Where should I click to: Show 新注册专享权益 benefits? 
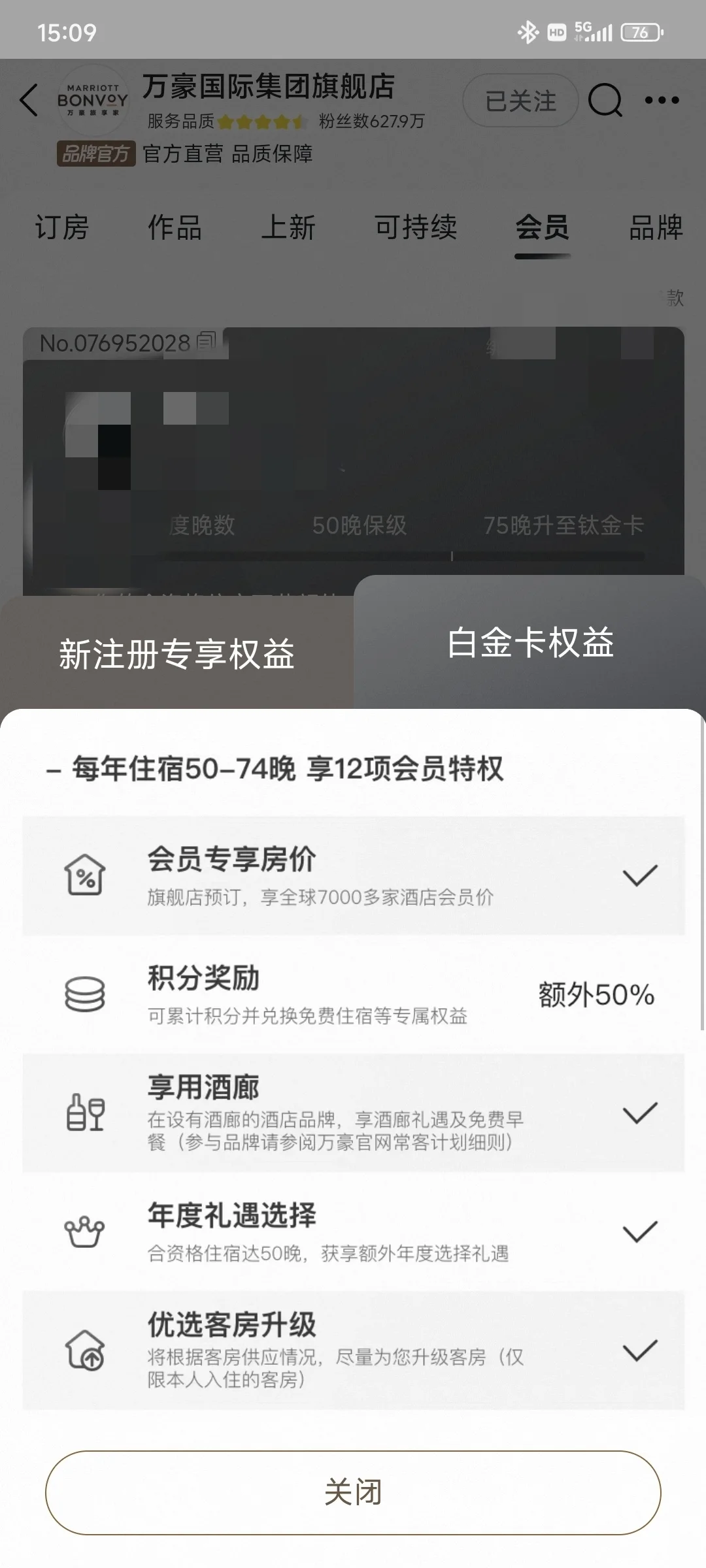[x=176, y=653]
